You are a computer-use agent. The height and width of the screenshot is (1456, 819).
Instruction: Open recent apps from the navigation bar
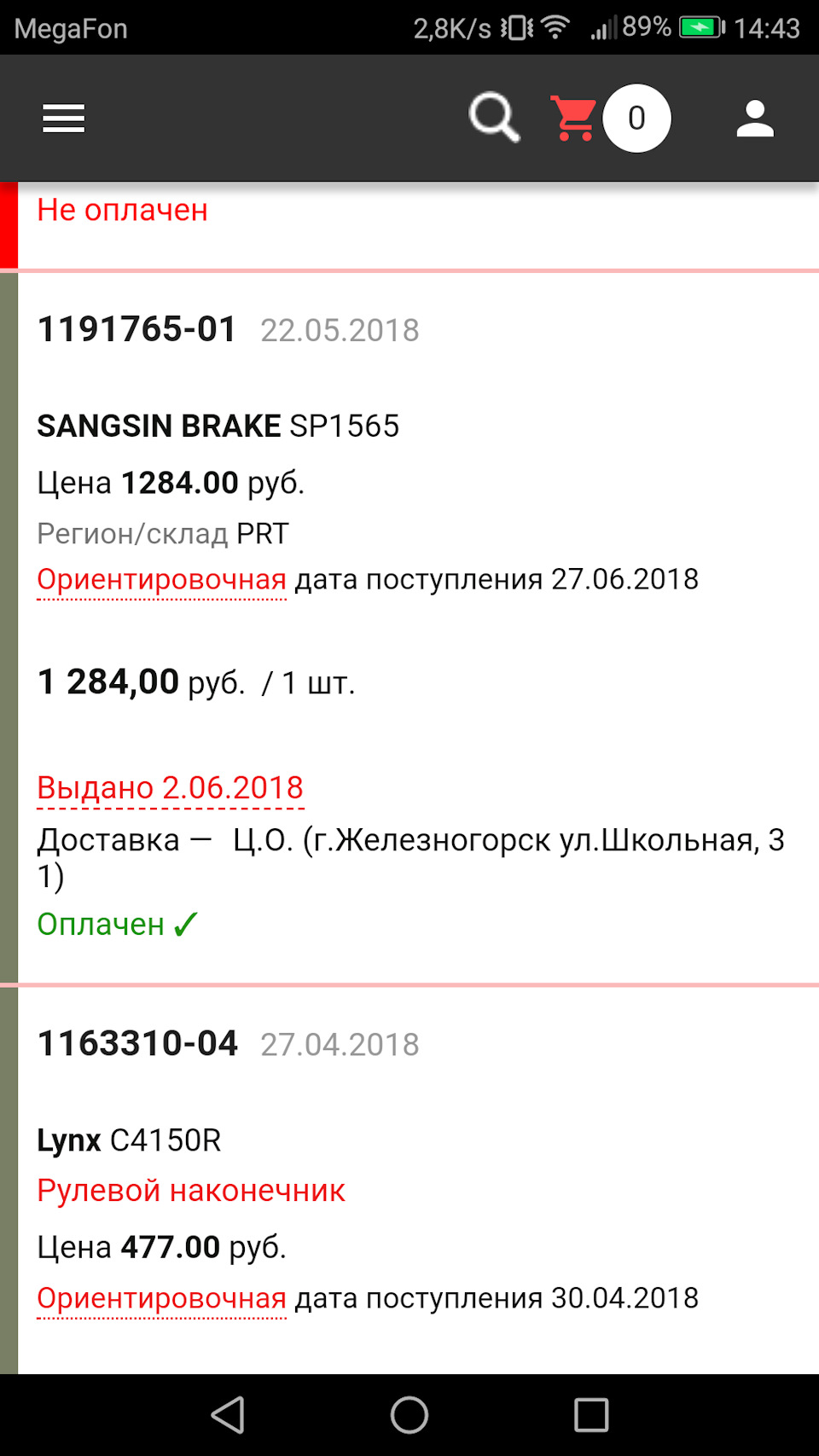(590, 1414)
